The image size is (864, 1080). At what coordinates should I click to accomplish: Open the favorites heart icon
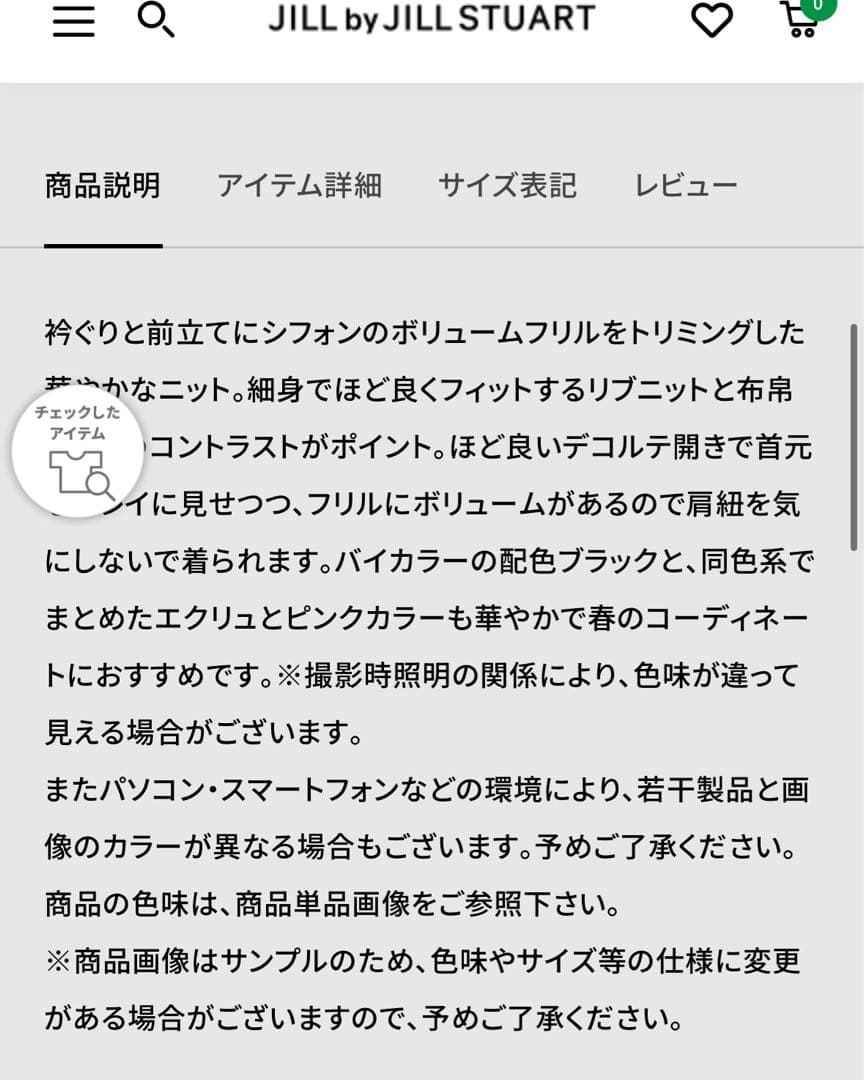[711, 20]
